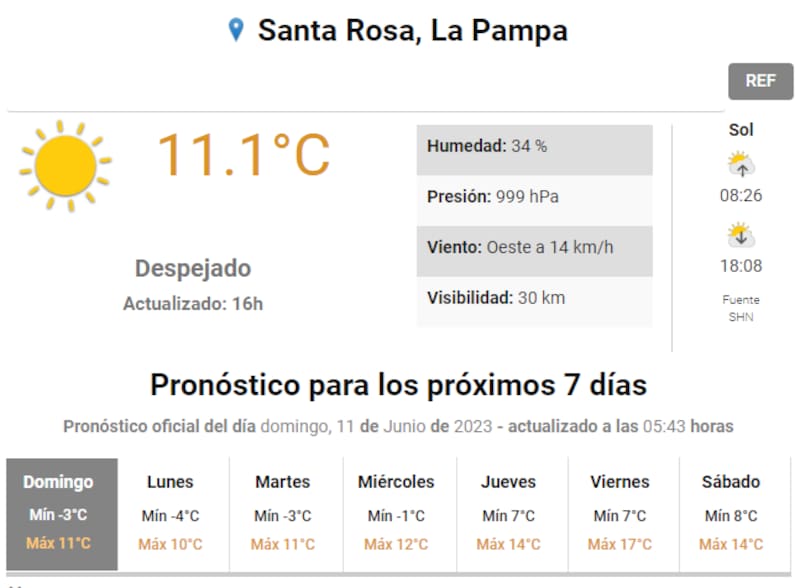800x588 pixels.
Task: View the Miércoles forecast
Action: point(396,513)
